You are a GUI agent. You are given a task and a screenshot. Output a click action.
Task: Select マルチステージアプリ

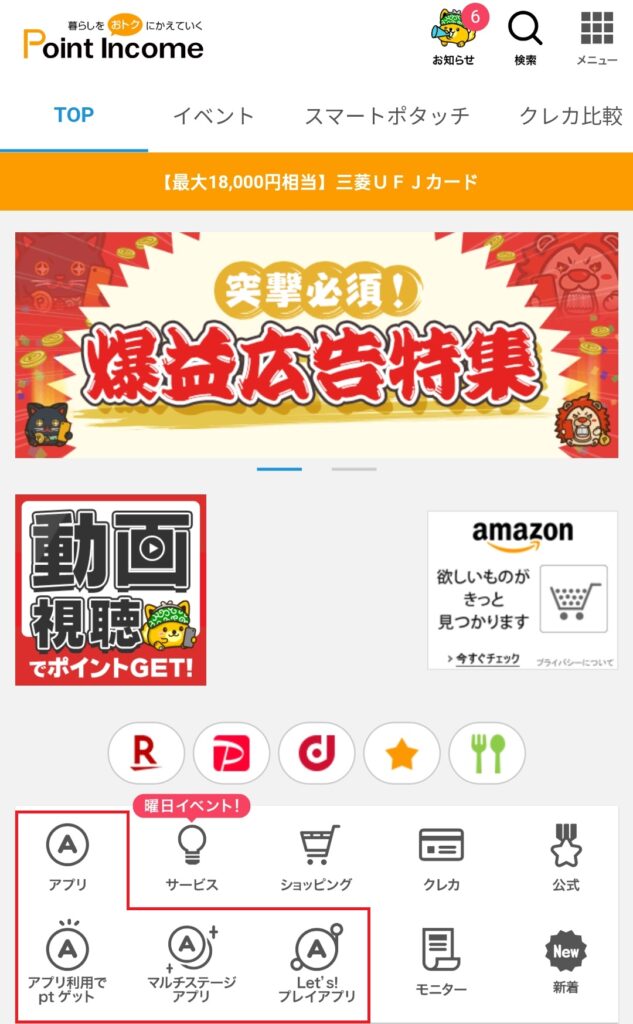click(192, 962)
